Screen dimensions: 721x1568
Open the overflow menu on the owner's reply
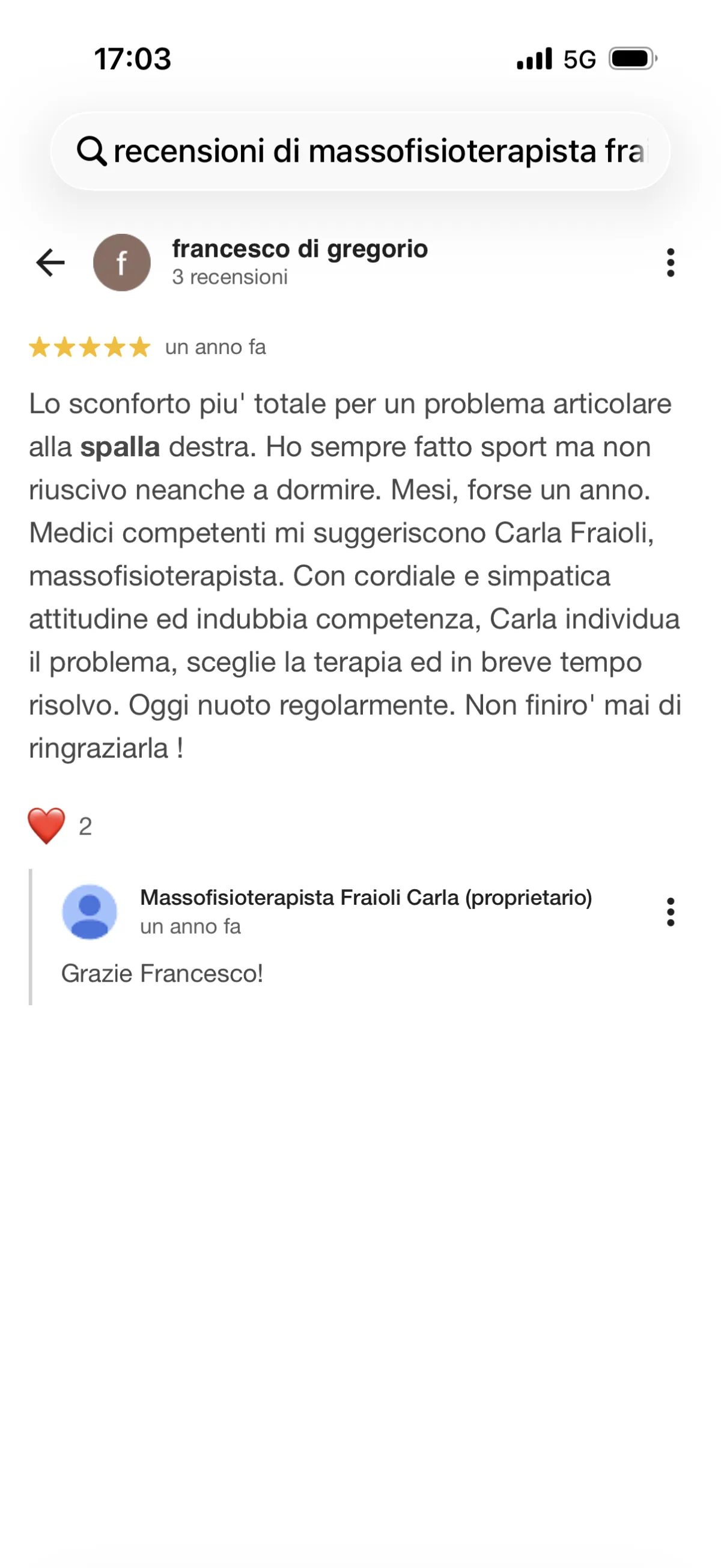click(671, 912)
